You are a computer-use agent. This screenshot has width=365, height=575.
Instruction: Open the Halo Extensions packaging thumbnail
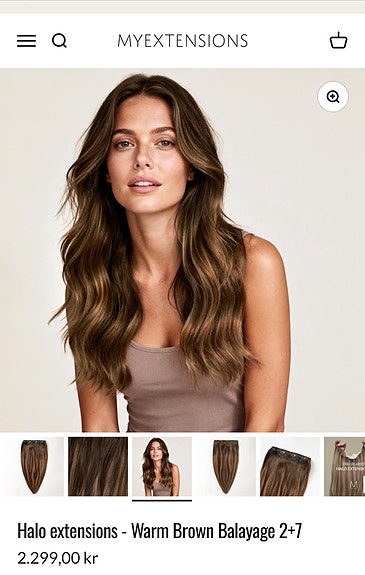point(344,466)
